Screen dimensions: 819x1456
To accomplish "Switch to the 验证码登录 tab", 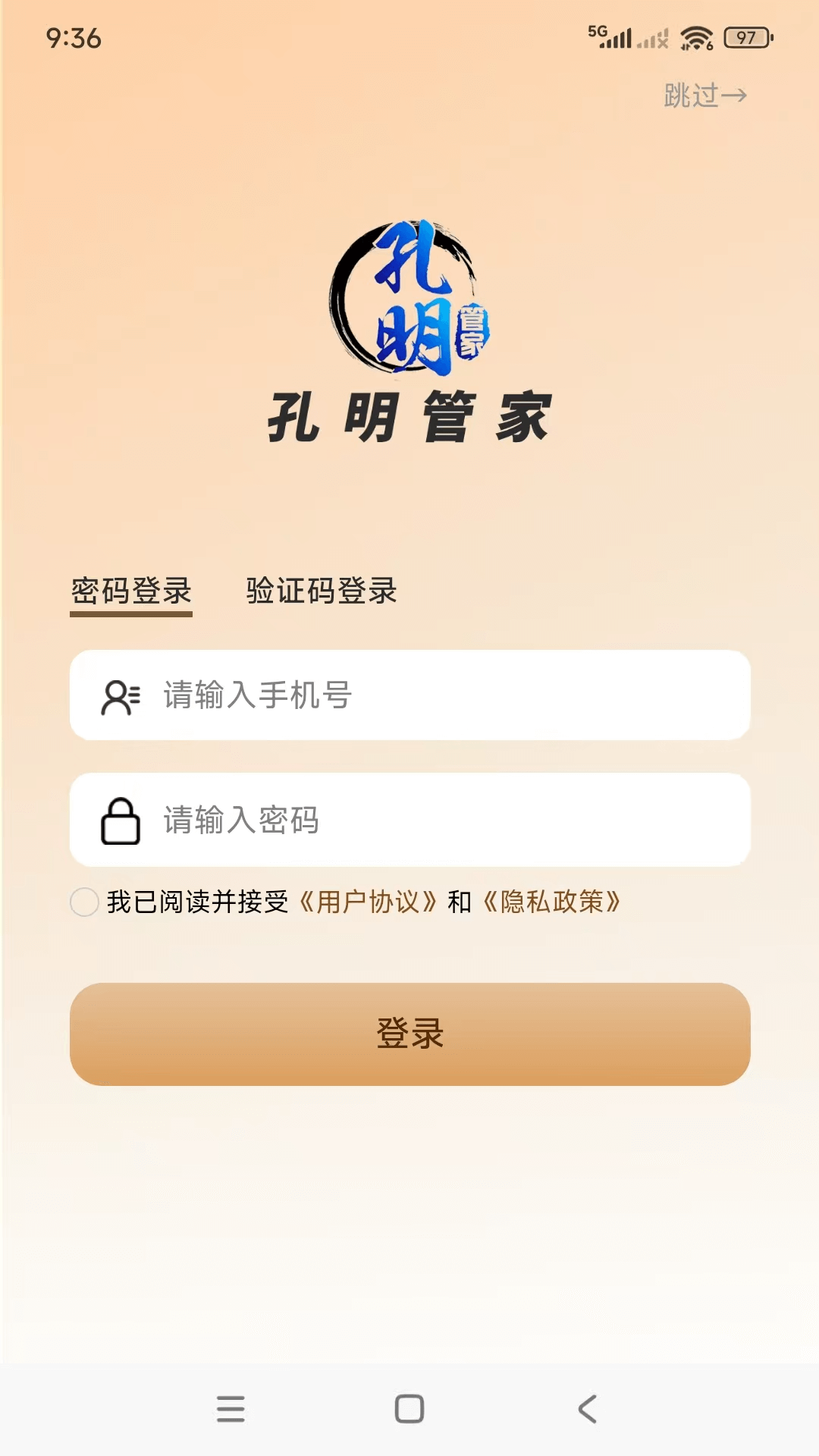I will click(322, 592).
